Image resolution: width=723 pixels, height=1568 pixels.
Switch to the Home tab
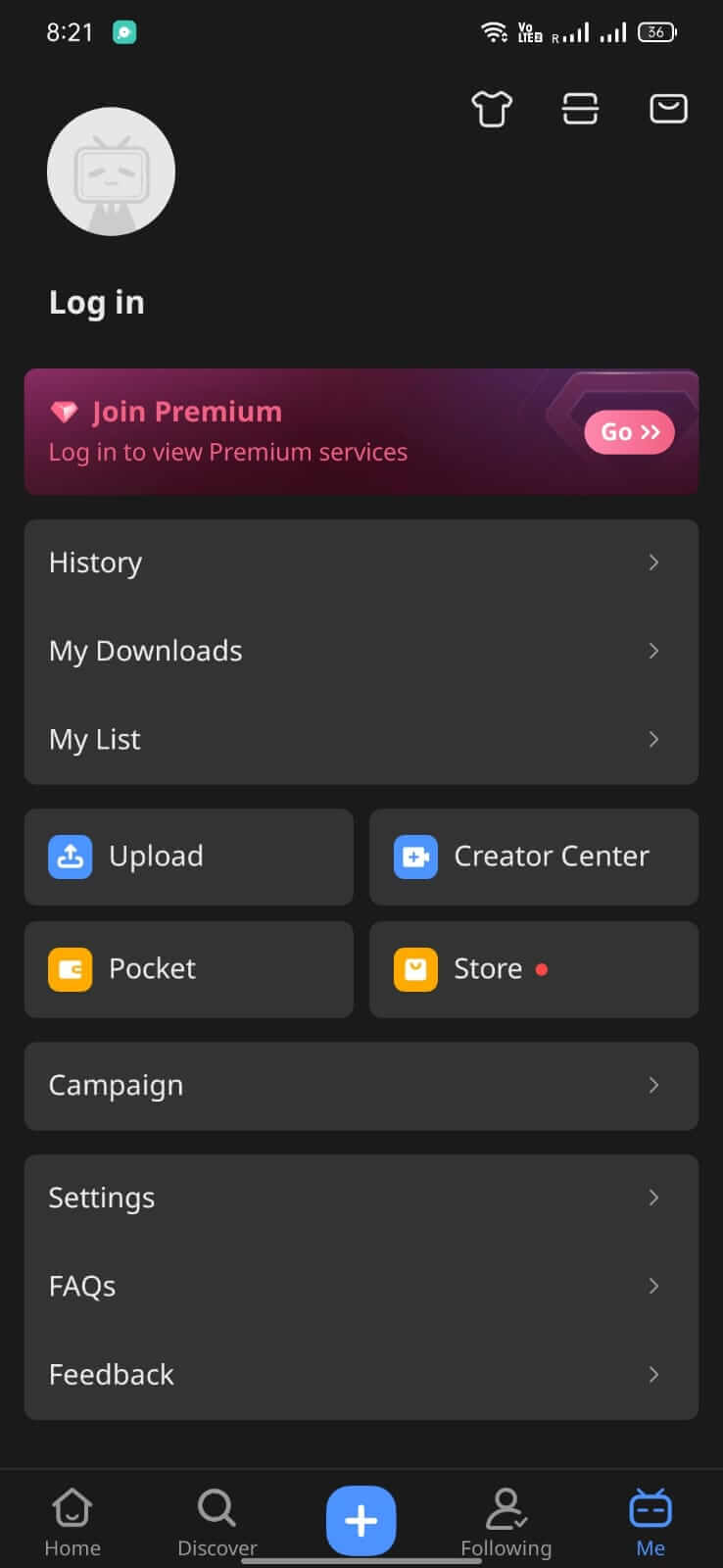click(72, 1522)
